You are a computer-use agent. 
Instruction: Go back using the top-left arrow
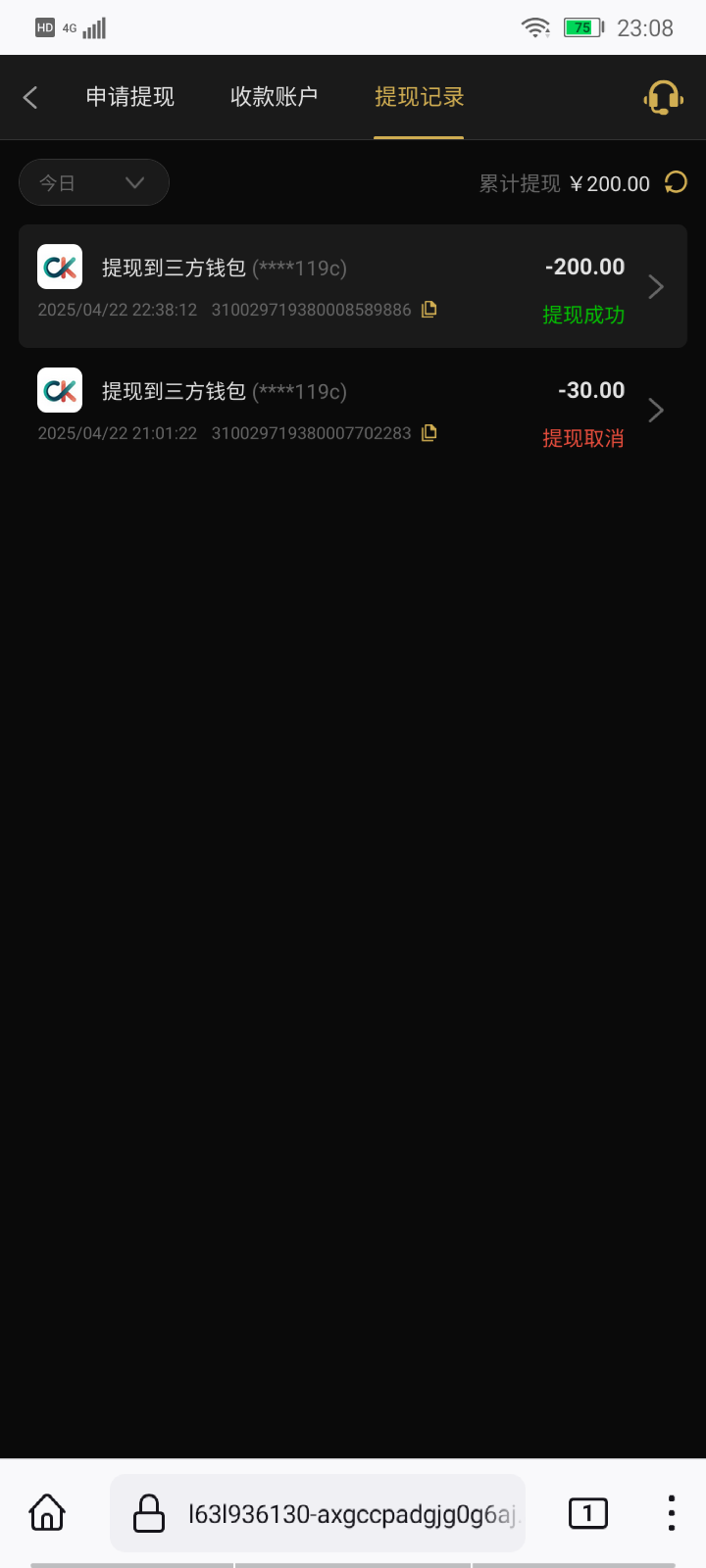30,97
